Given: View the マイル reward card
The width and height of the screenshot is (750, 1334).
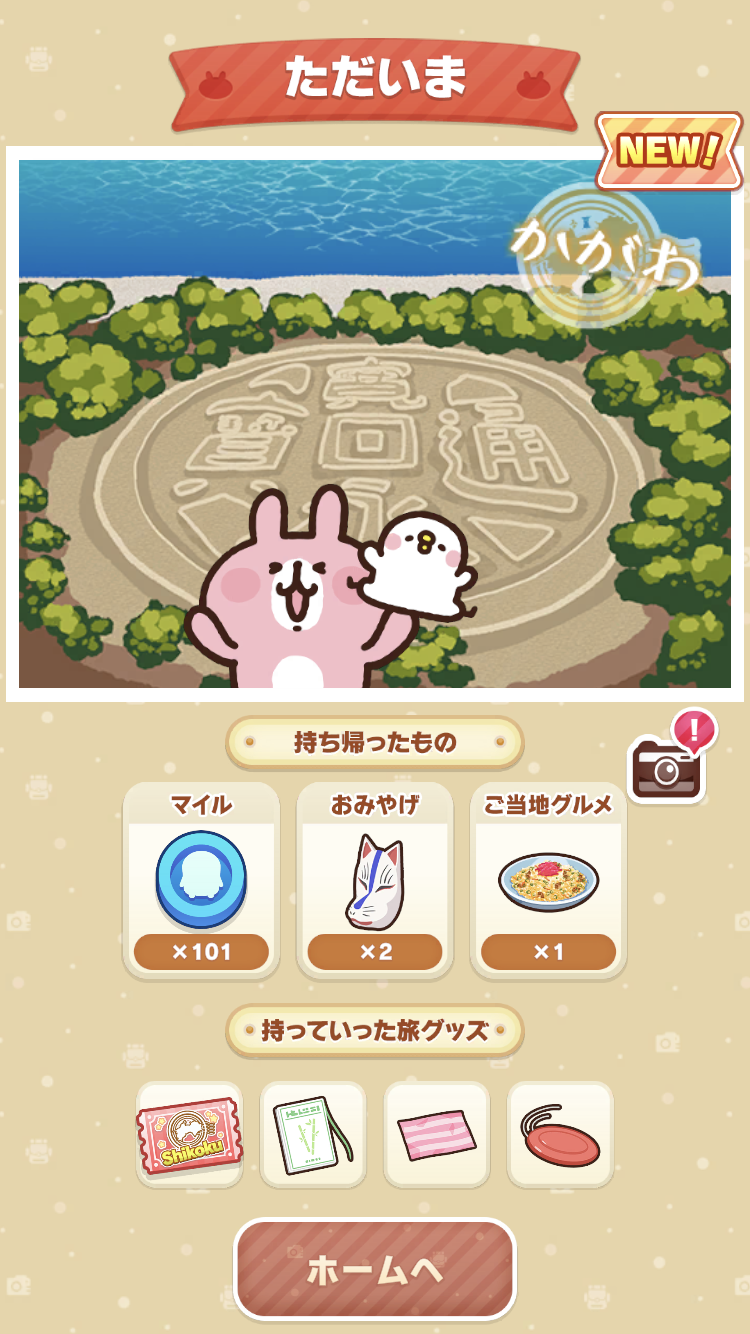Looking at the screenshot, I should coord(201,881).
